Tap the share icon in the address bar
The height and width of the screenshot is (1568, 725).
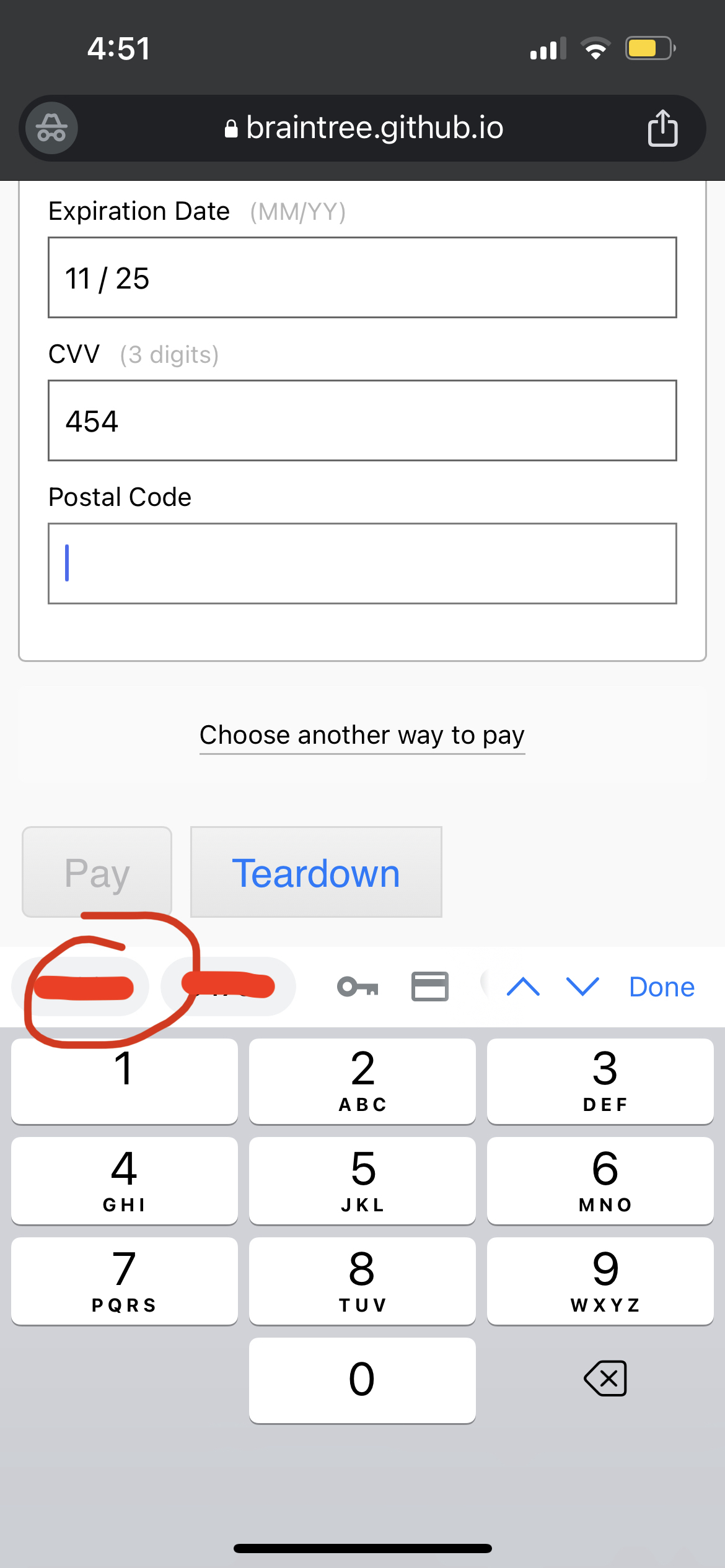pyautogui.click(x=662, y=128)
